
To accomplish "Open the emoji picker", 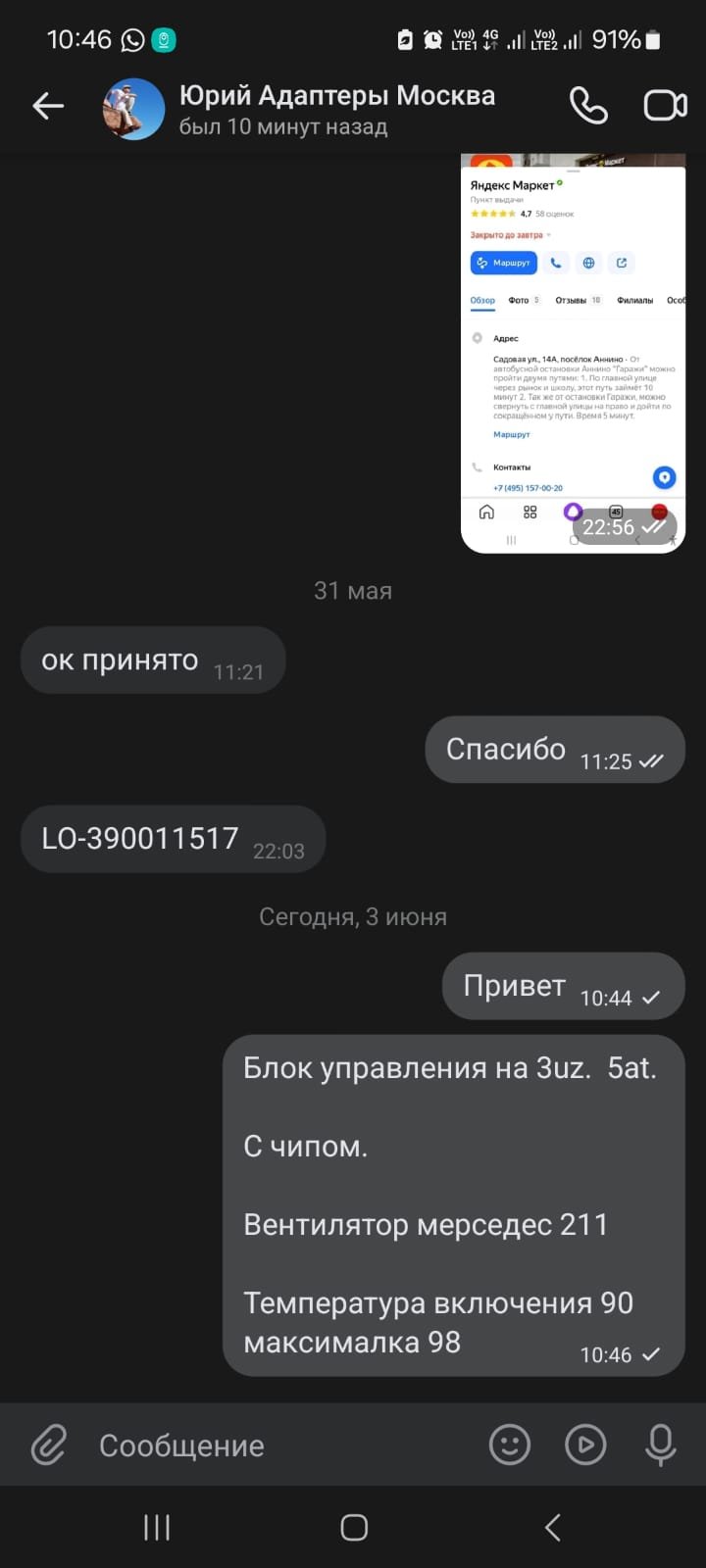I will 510,1445.
